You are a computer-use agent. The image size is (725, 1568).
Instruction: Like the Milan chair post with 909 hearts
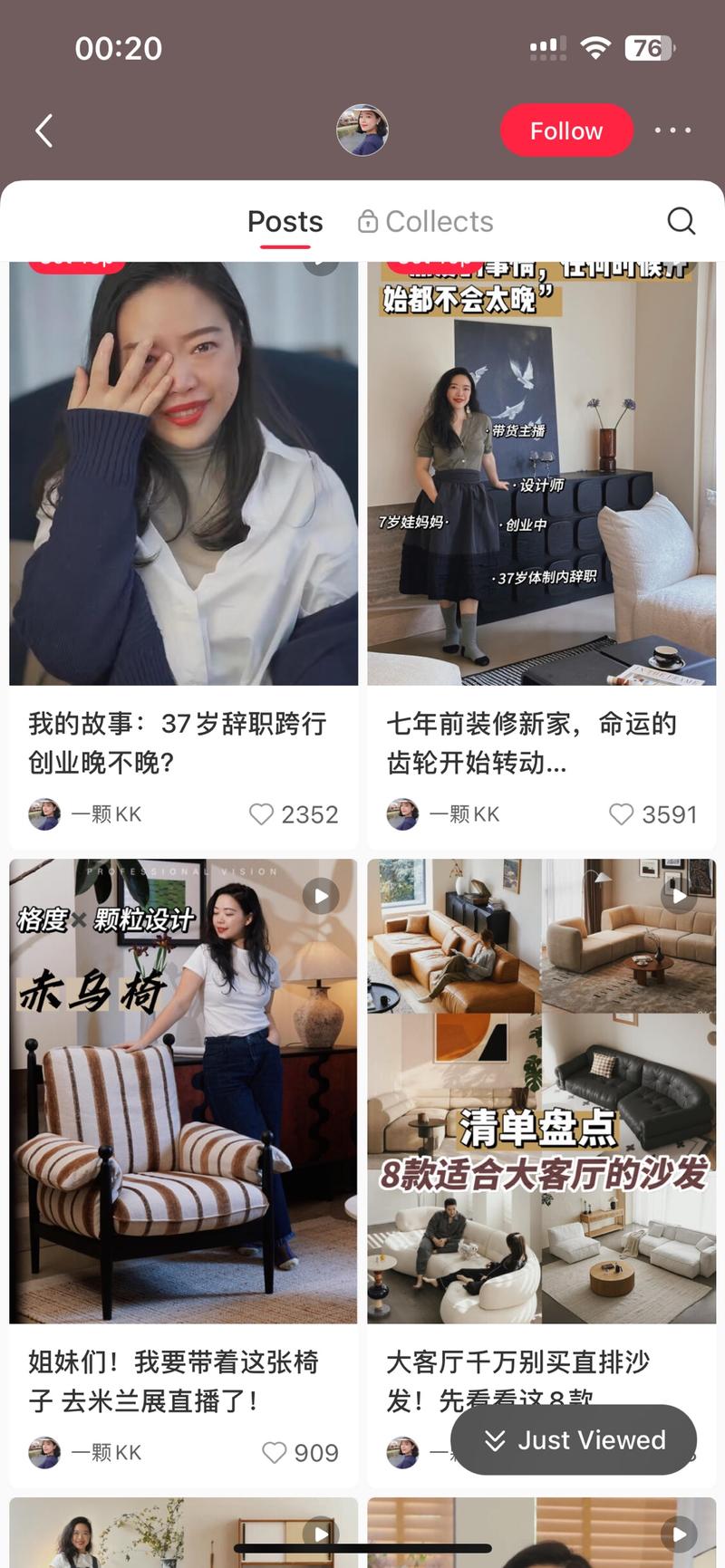275,1452
